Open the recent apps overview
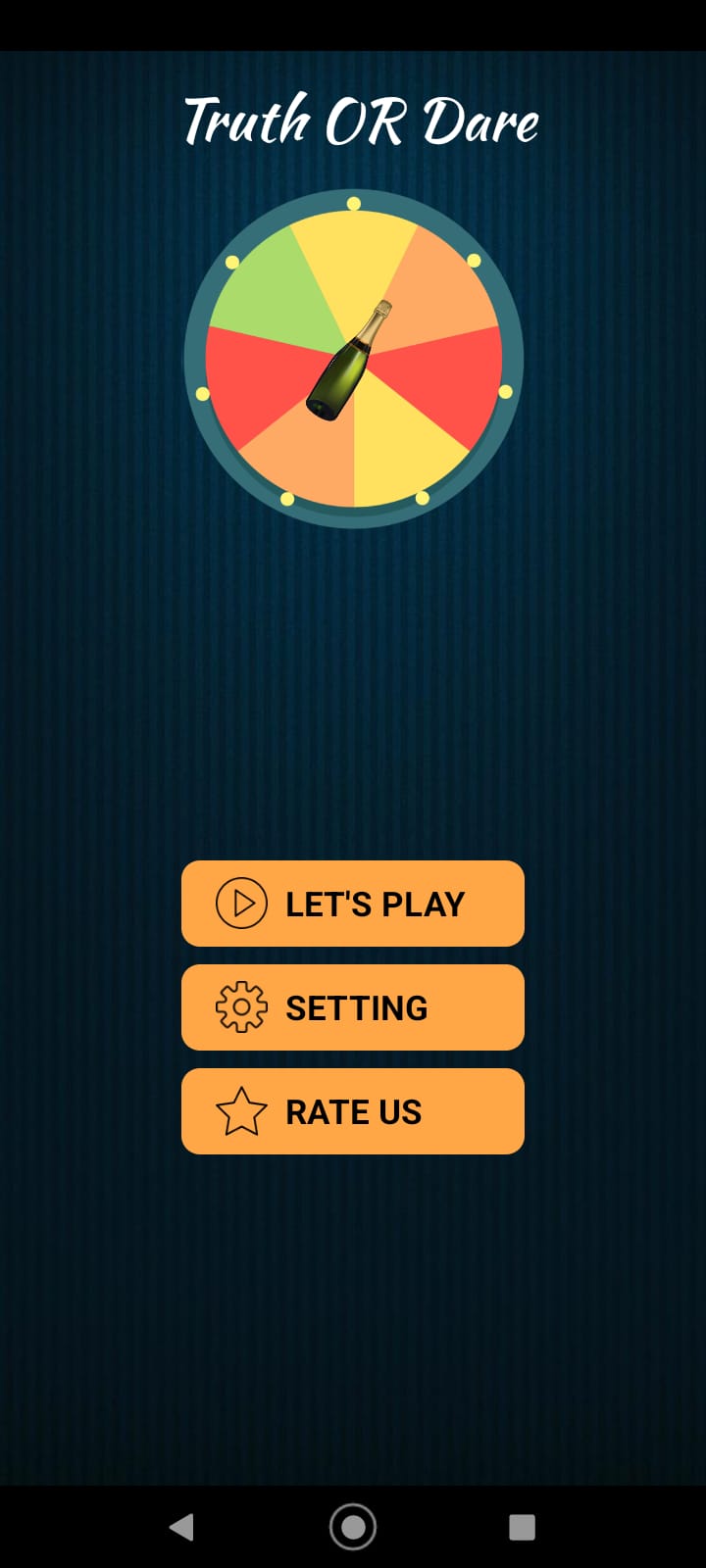This screenshot has width=706, height=1568. pyautogui.click(x=523, y=1527)
